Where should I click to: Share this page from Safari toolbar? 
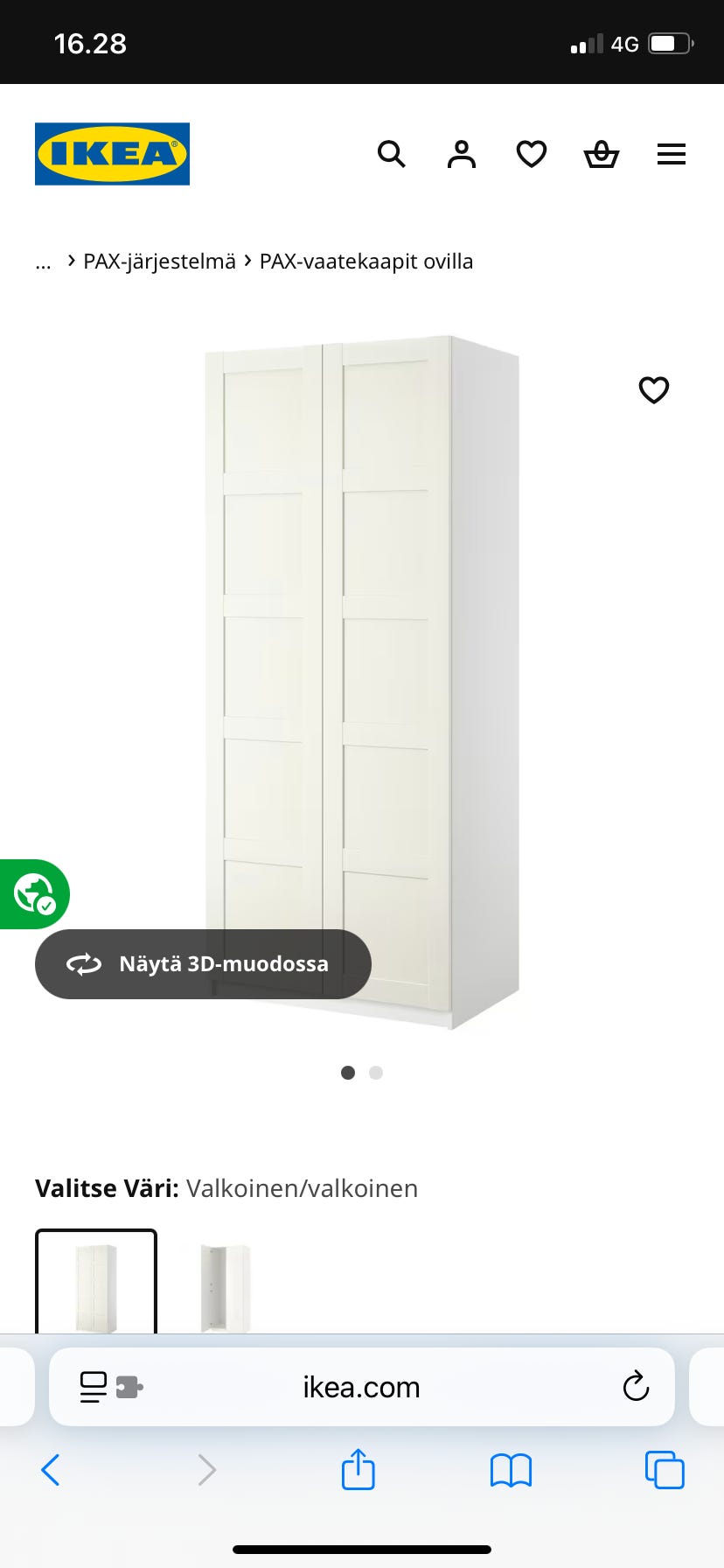(358, 1469)
